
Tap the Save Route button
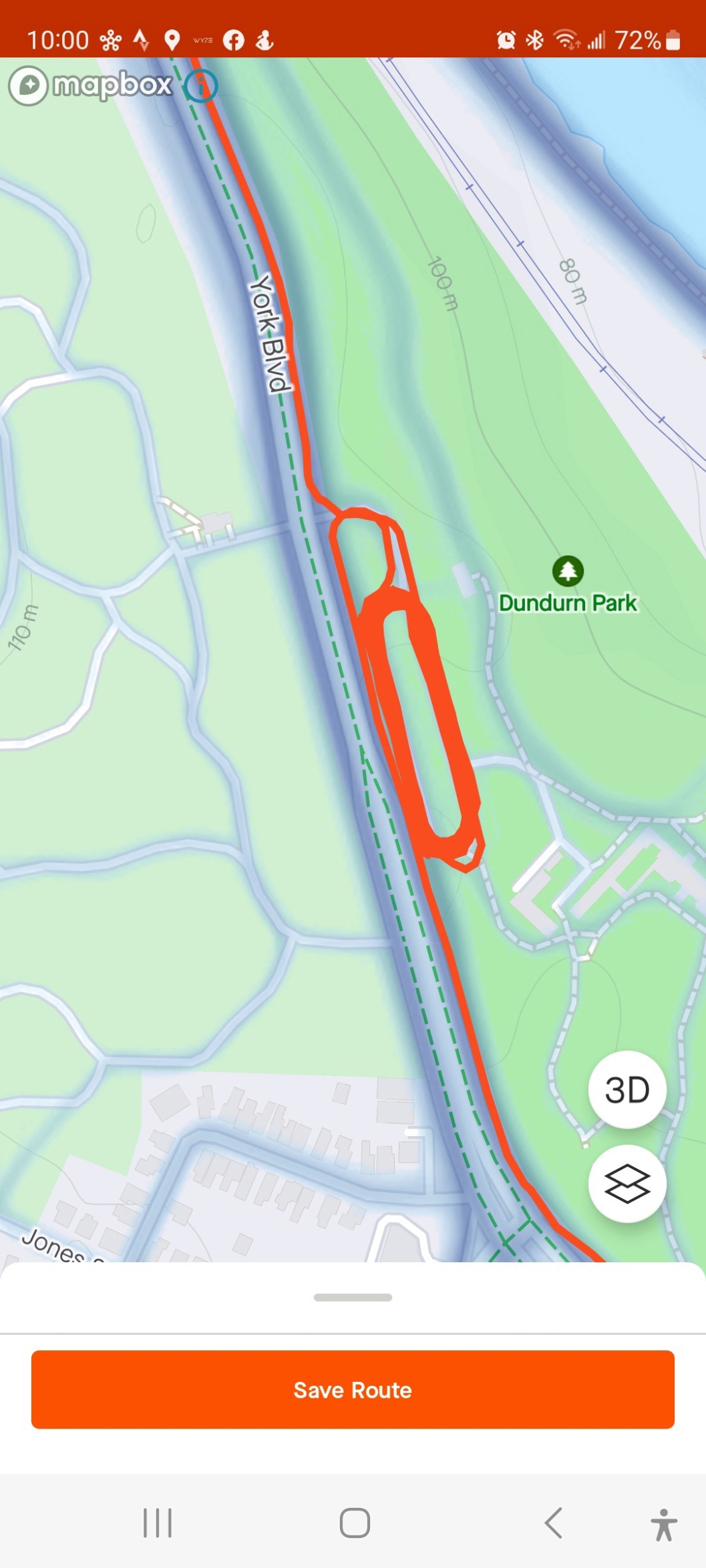pos(353,1389)
